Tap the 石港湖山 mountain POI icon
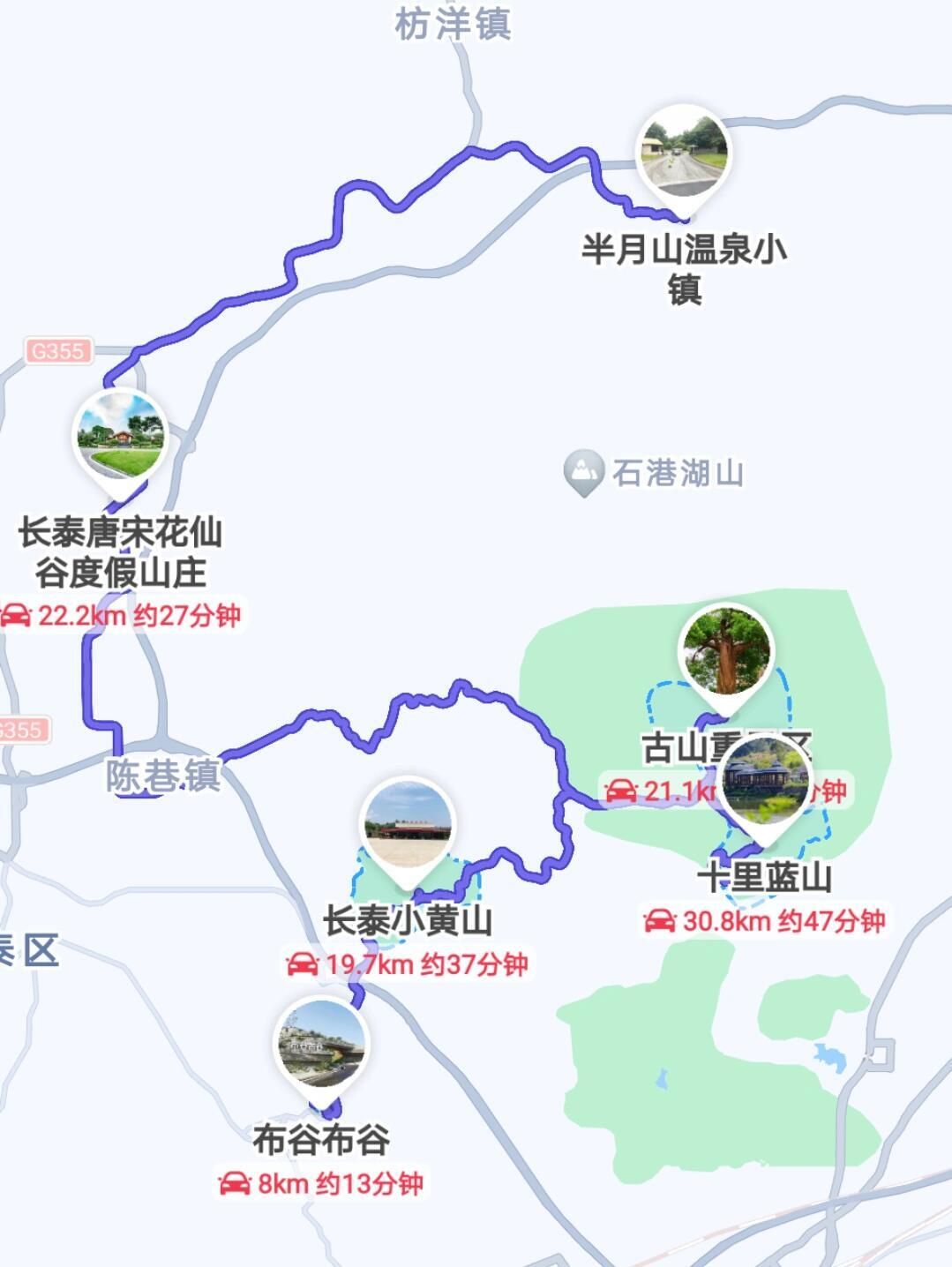Screen dimensions: 952x1267 pyautogui.click(x=582, y=472)
